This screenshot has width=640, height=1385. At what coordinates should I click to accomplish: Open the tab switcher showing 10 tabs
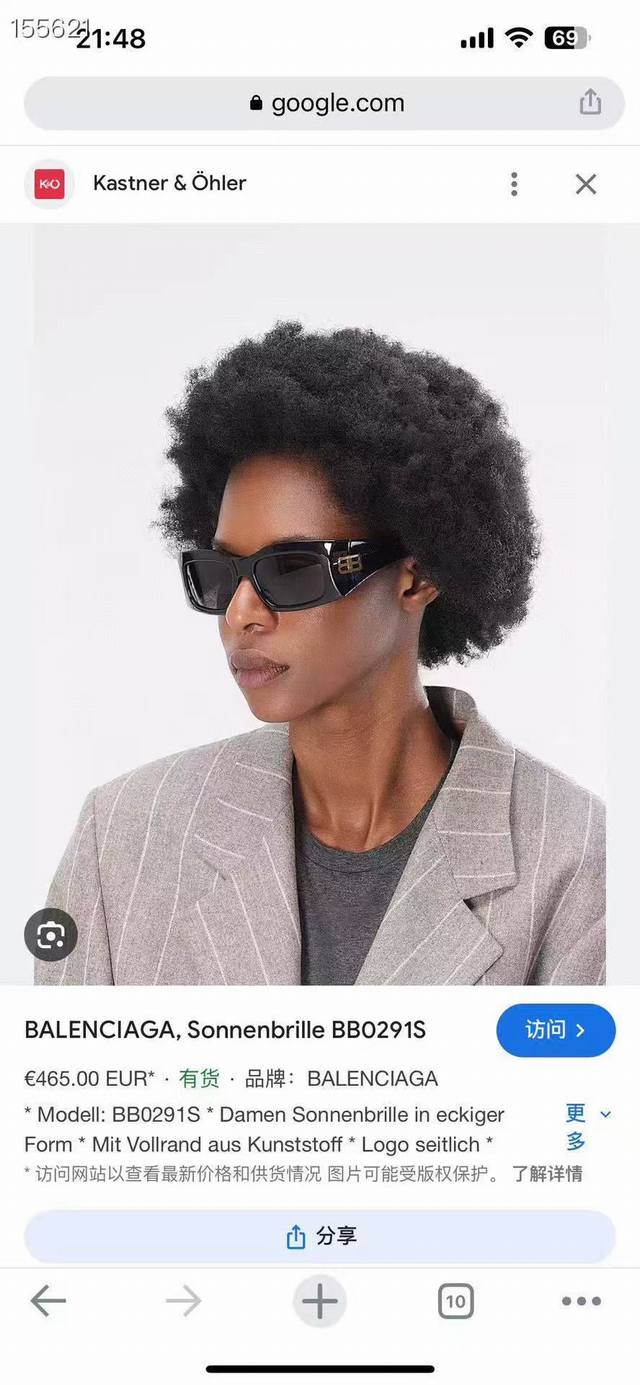(455, 1301)
